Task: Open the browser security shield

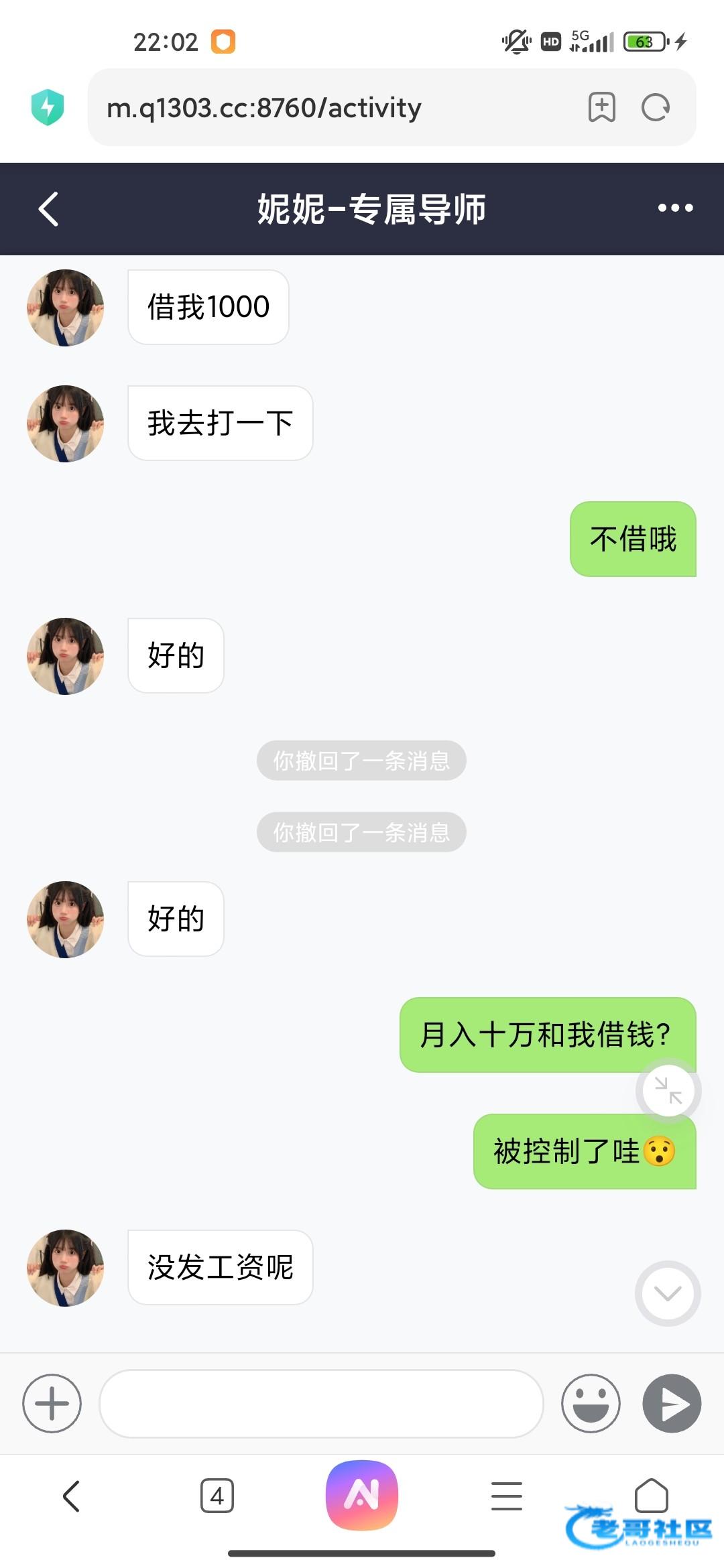Action: pyautogui.click(x=48, y=107)
